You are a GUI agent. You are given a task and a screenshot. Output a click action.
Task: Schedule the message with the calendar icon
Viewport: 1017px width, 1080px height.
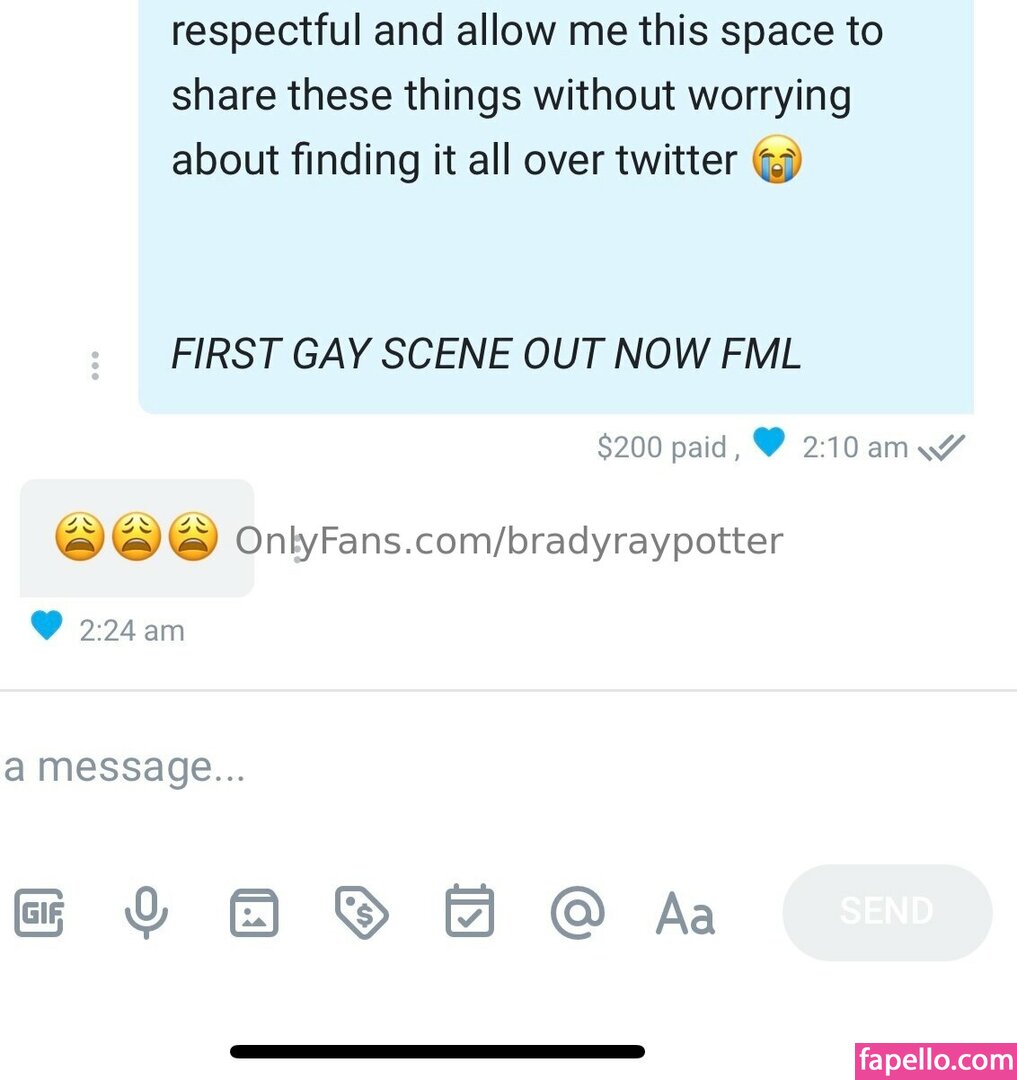469,911
